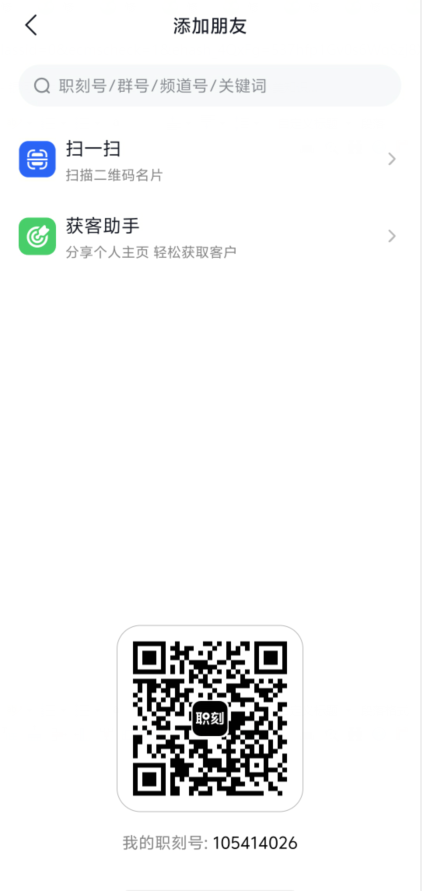Viewport: 422px width, 891px height.
Task: Tap the 职刻号/群号 search field
Action: pyautogui.click(x=210, y=86)
